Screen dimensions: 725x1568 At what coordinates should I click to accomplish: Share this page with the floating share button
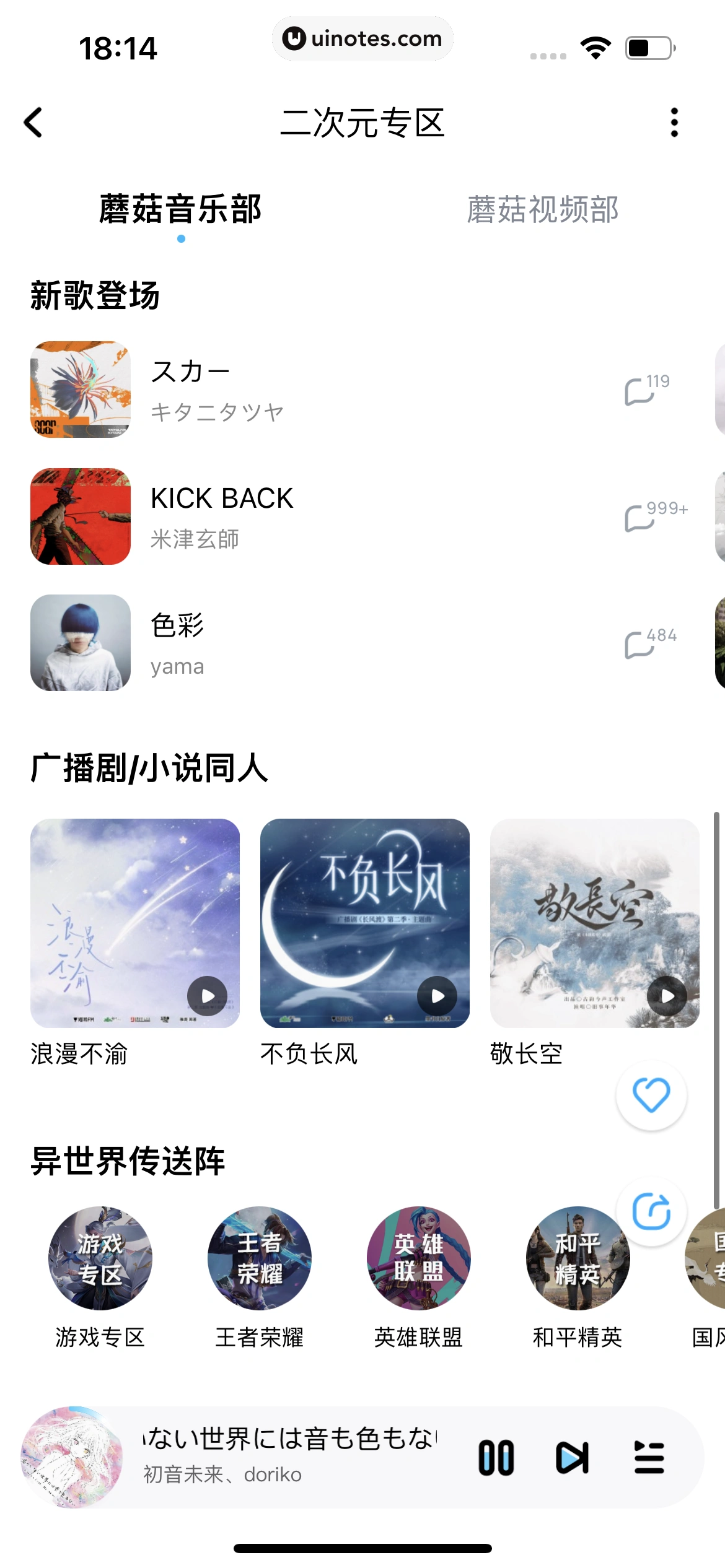coord(651,1211)
